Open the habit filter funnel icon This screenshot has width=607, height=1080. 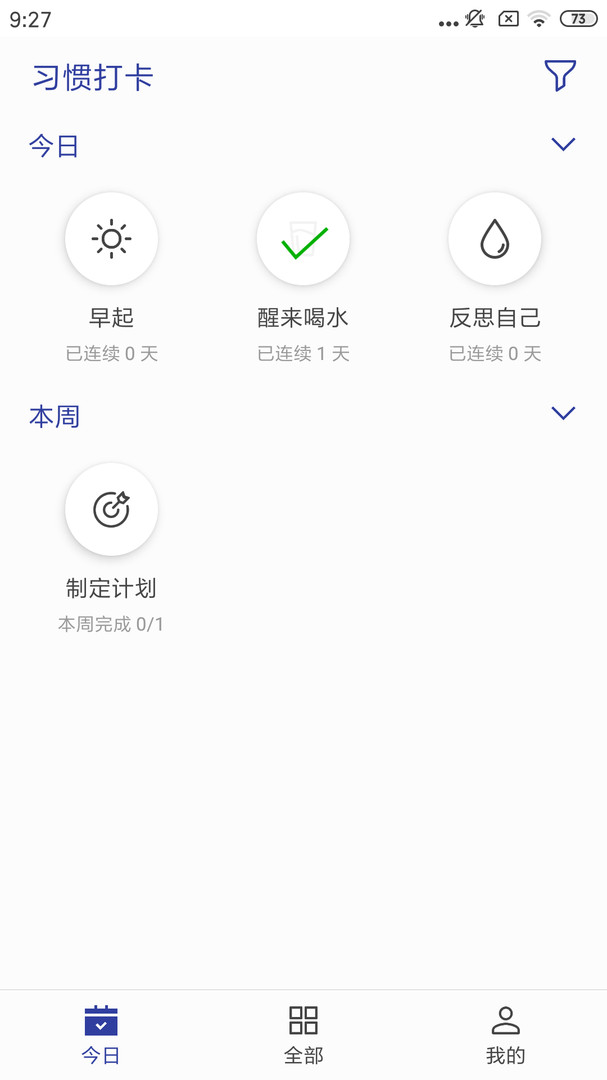[x=560, y=76]
